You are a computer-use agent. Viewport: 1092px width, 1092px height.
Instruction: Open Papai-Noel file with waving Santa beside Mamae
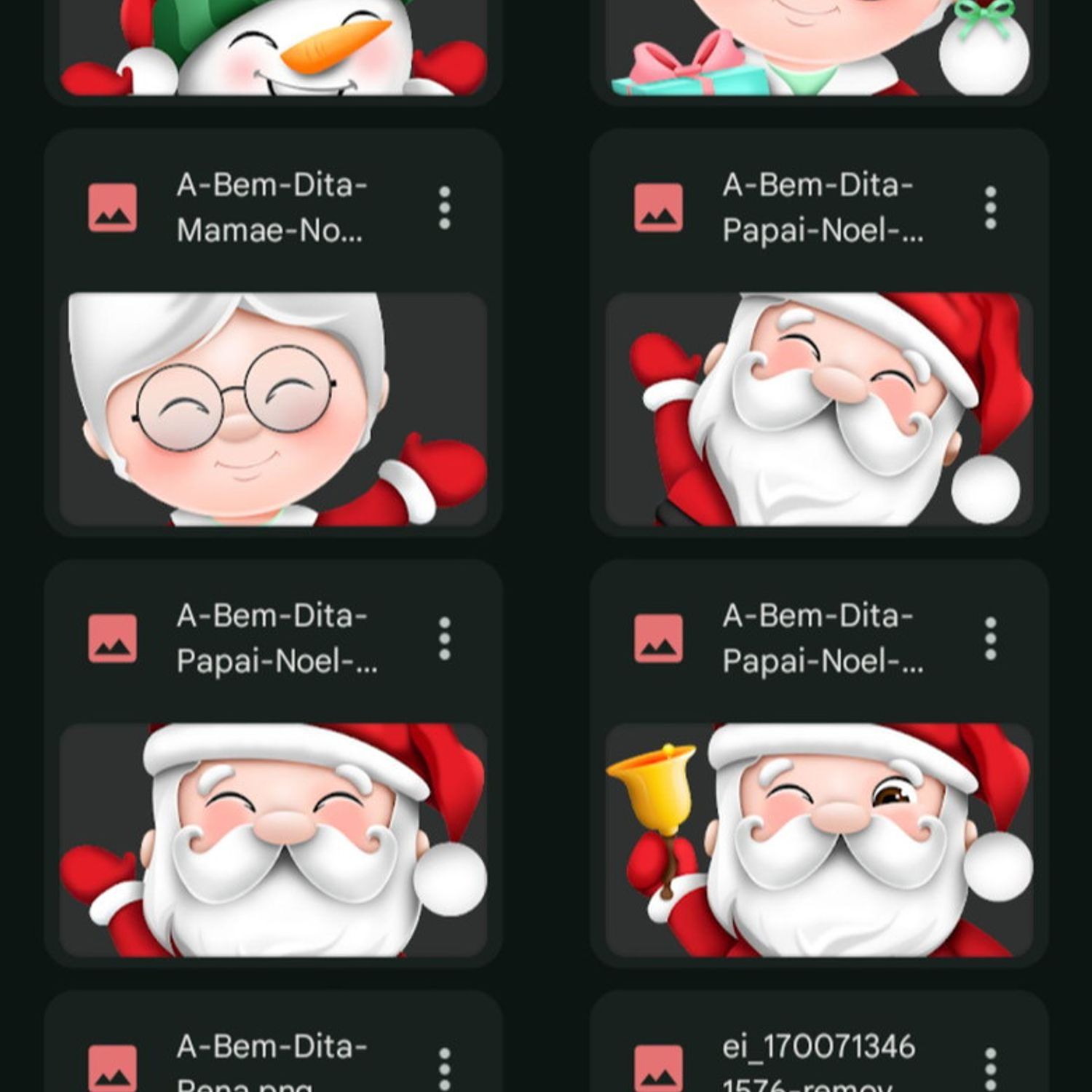coord(819,408)
